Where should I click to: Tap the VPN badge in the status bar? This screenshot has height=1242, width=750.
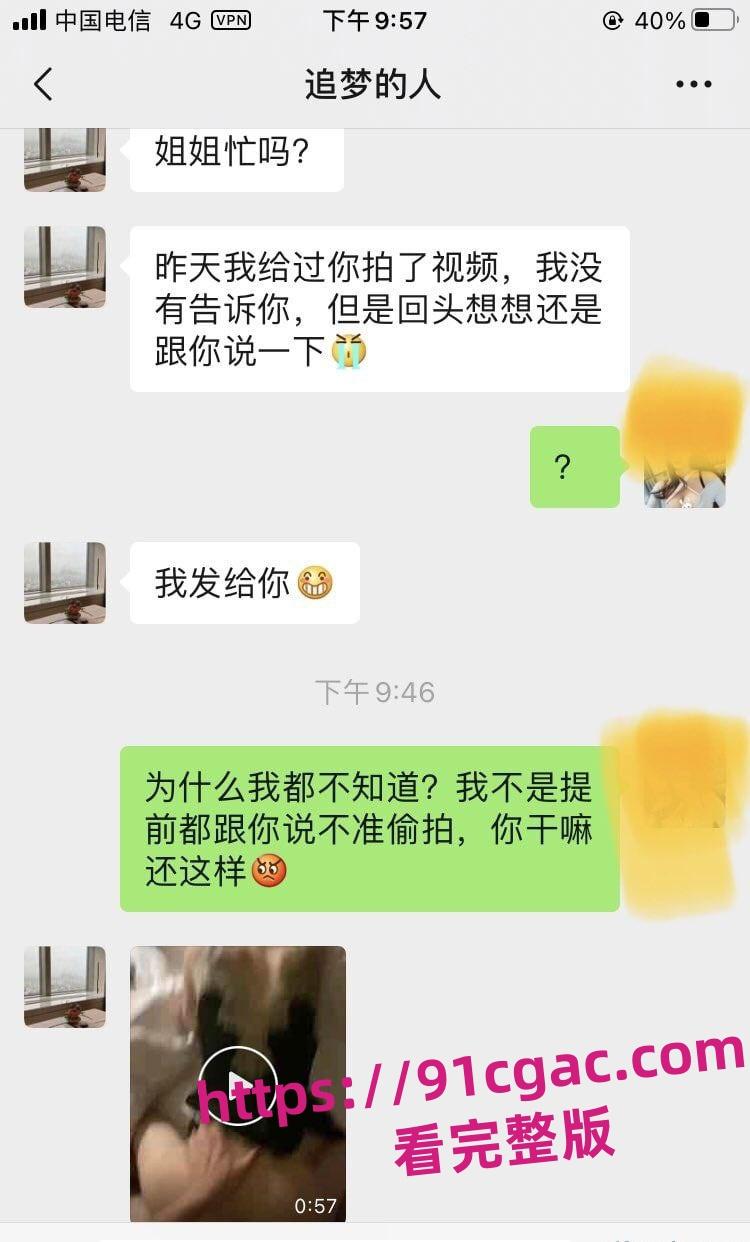point(229,20)
